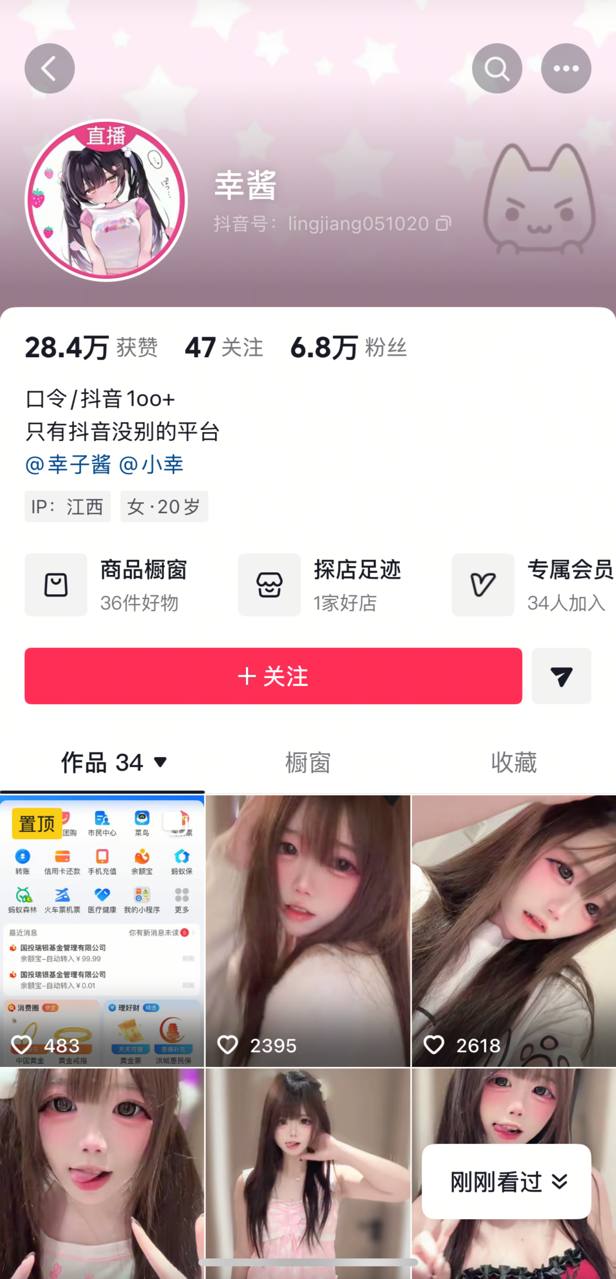Send a direct message via paper plane
The image size is (616, 1279).
[561, 676]
